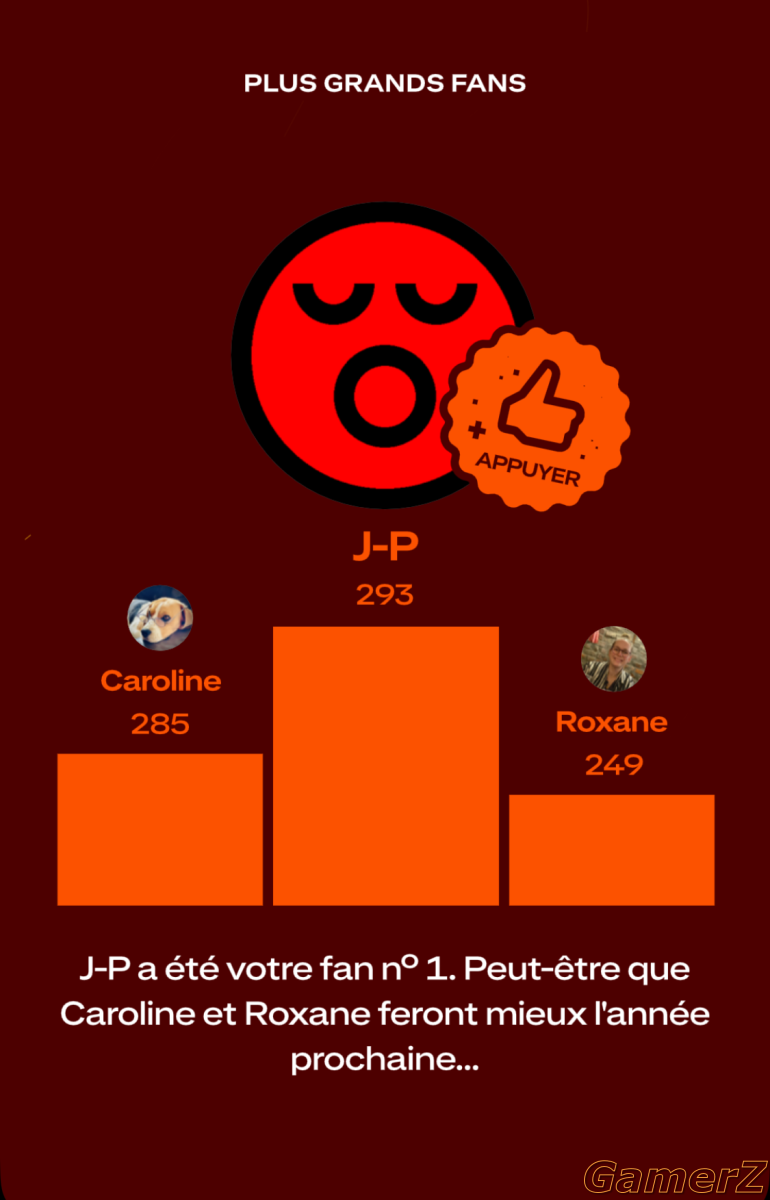Open Caroline's profile picture
This screenshot has width=770, height=1200.
(160, 618)
